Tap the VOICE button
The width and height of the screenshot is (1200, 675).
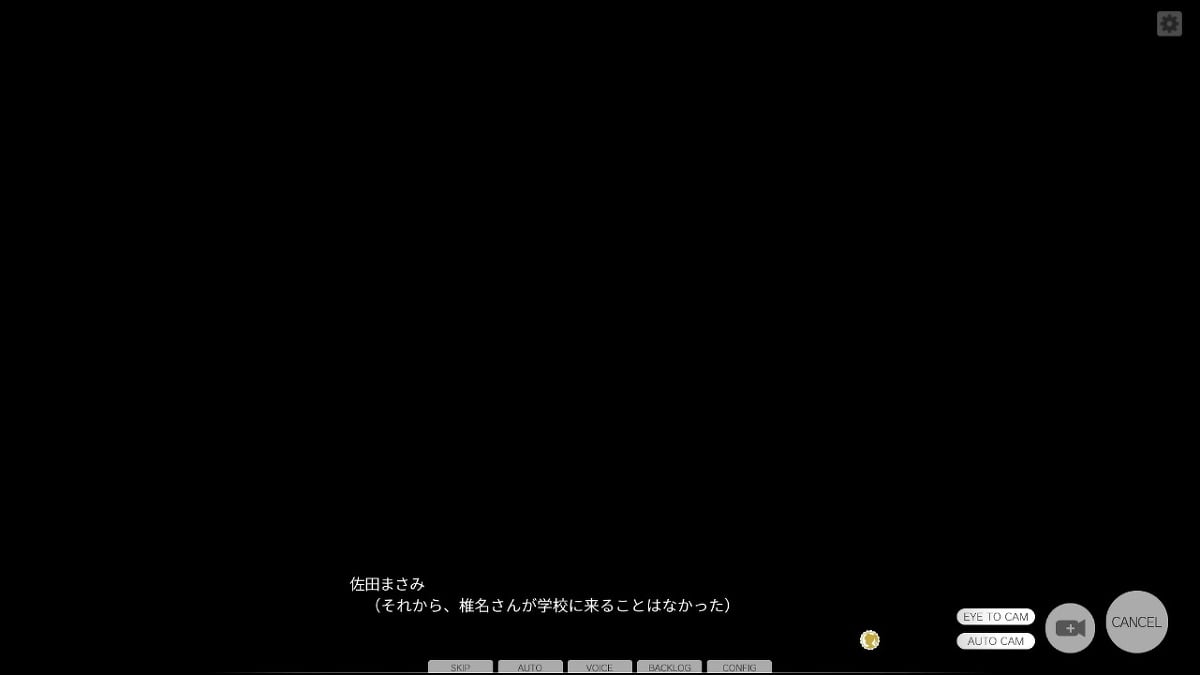click(599, 667)
